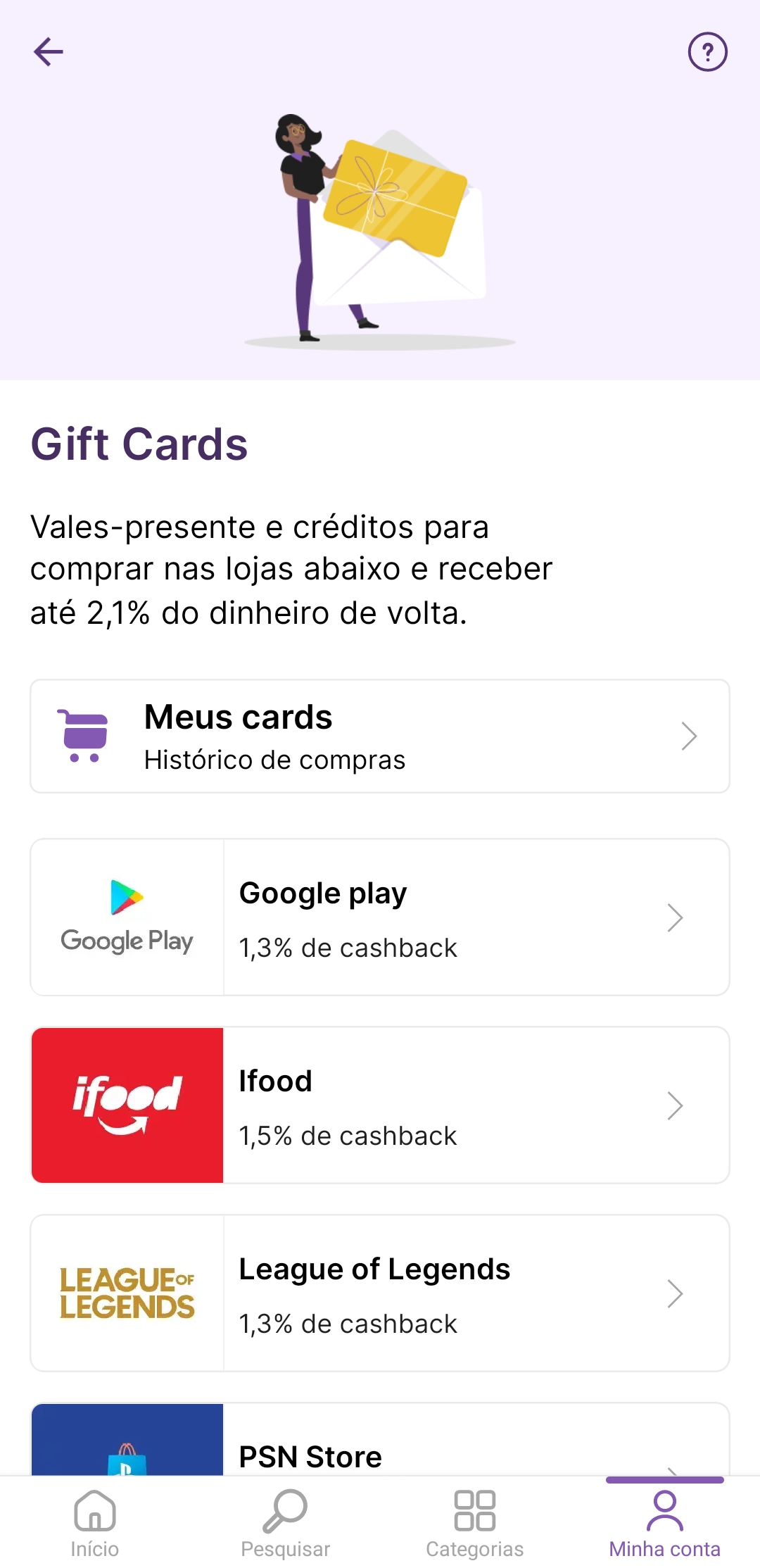Switch to the Início tab
The height and width of the screenshot is (1568, 760).
pyautogui.click(x=95, y=1523)
